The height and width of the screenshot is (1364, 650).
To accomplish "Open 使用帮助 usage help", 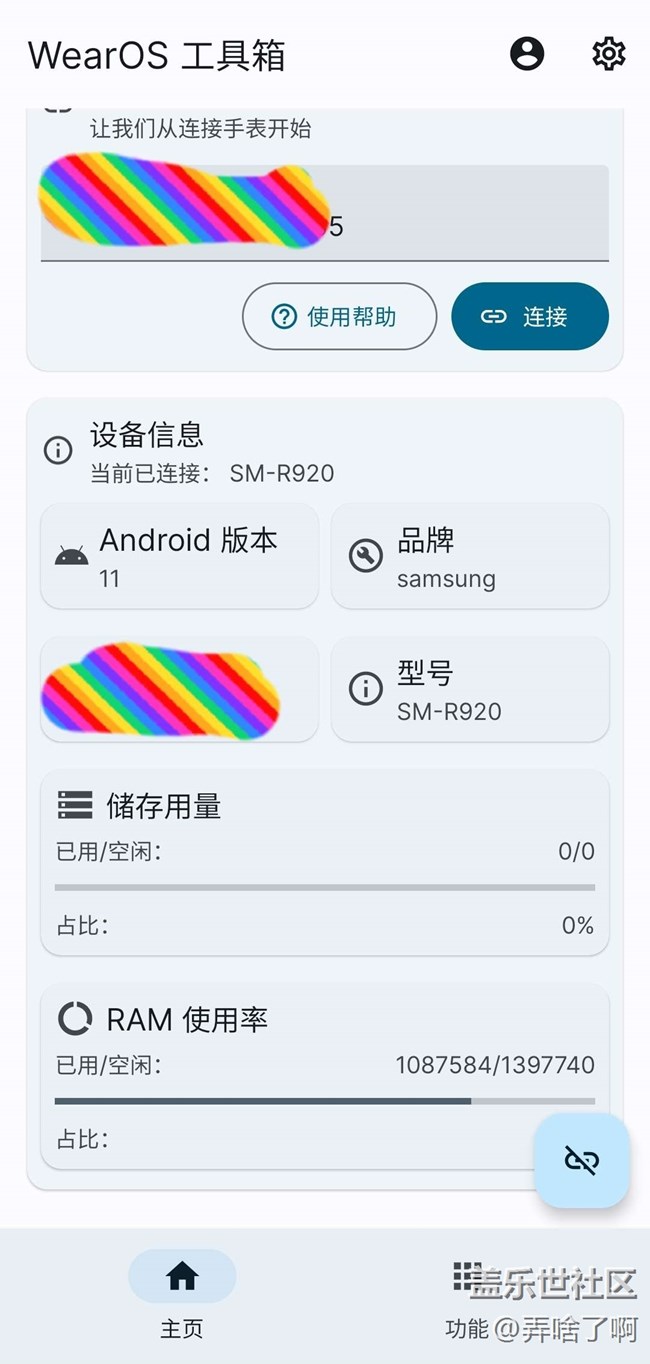I will tap(339, 317).
